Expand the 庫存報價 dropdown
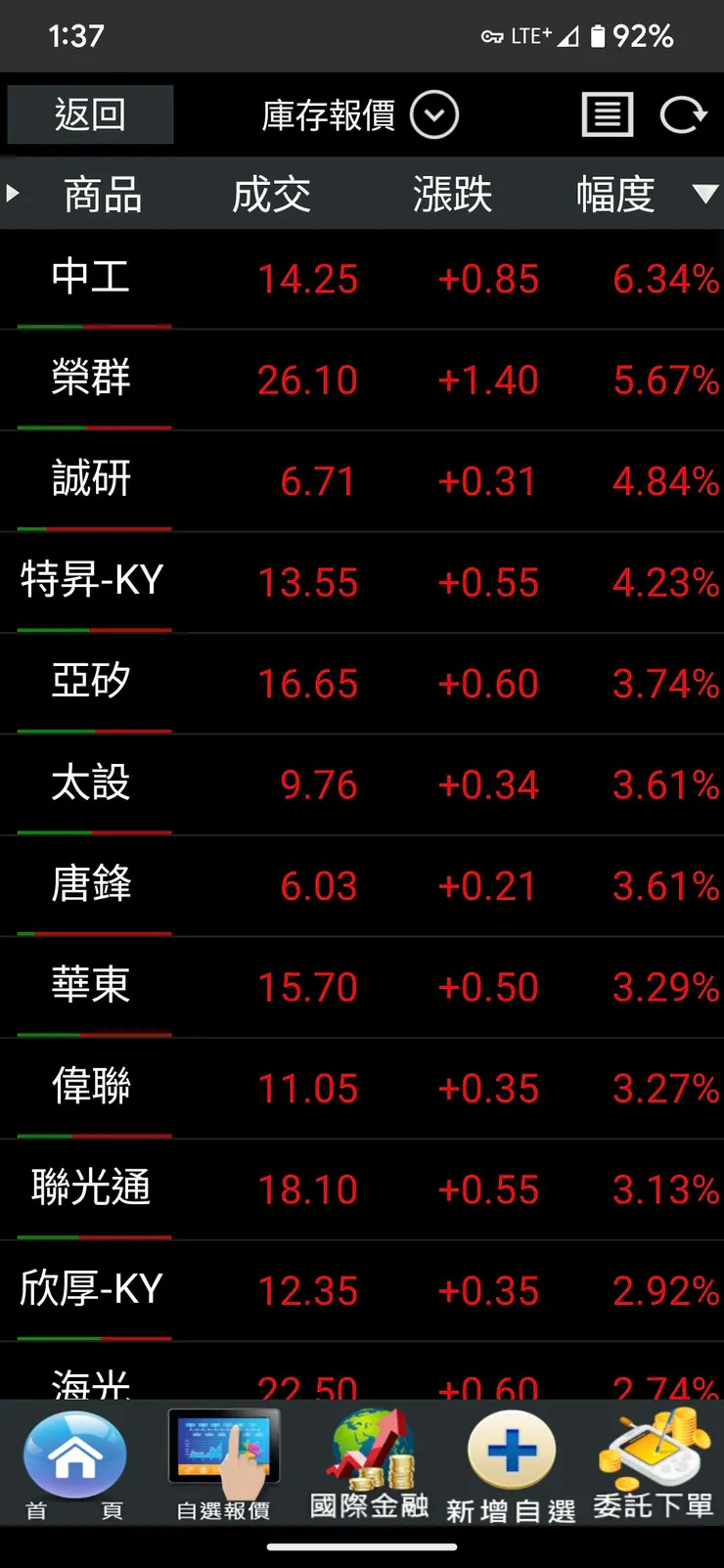 (x=433, y=115)
